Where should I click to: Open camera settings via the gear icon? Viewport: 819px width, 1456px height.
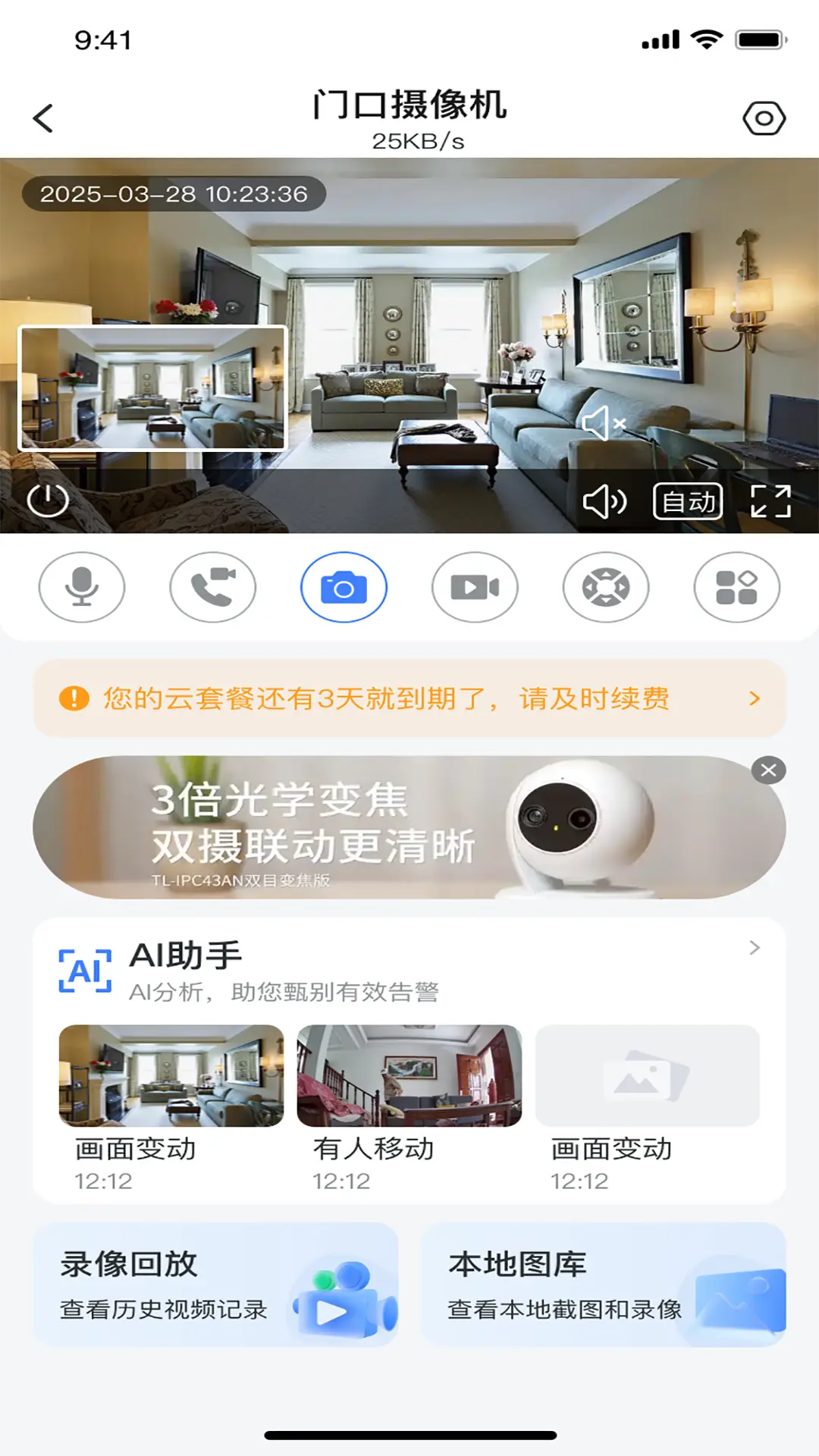click(x=765, y=118)
